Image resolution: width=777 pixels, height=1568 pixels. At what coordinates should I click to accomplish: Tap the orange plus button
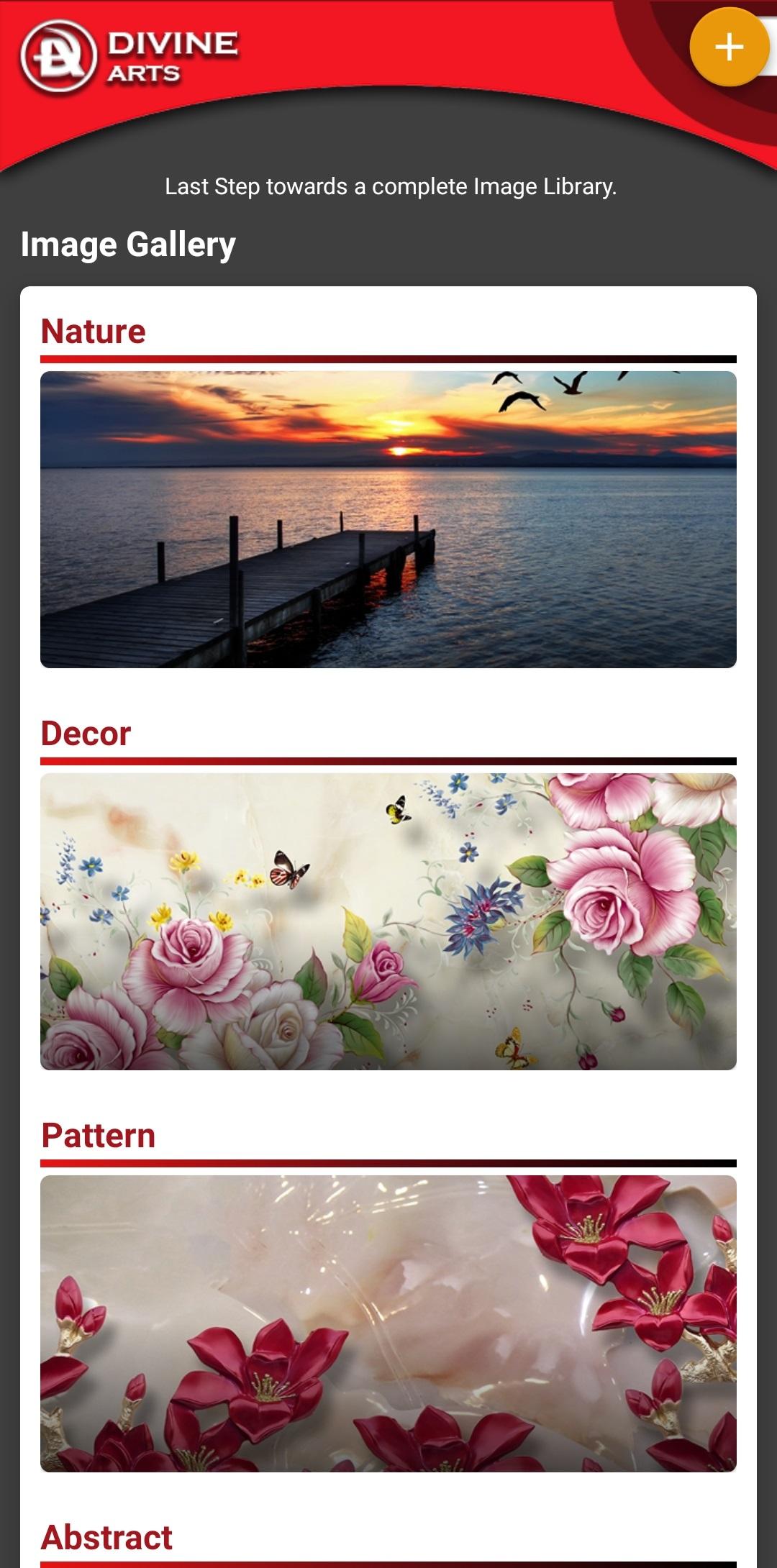click(x=729, y=47)
